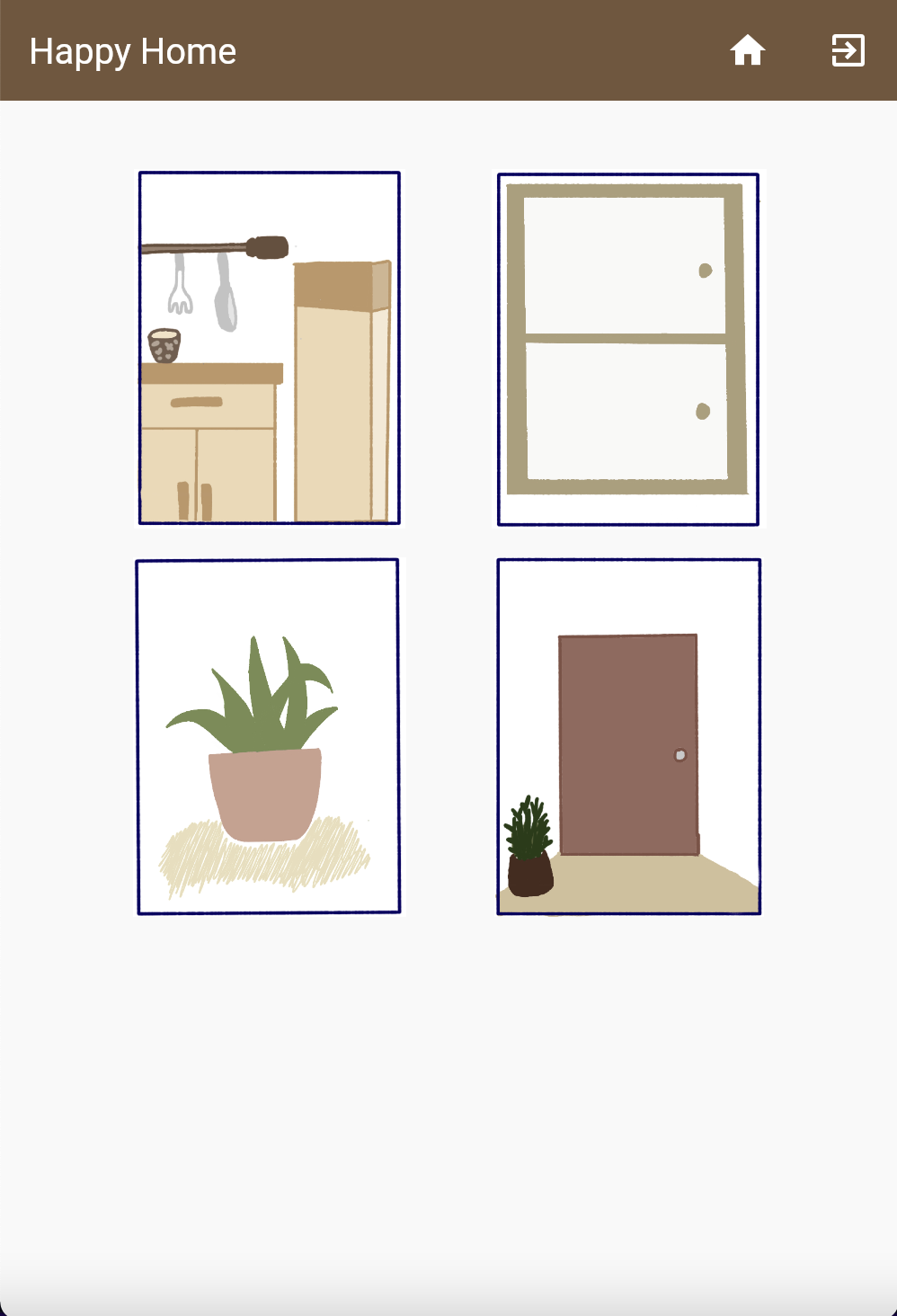
Task: Click the Happy Home title text
Action: (x=133, y=51)
